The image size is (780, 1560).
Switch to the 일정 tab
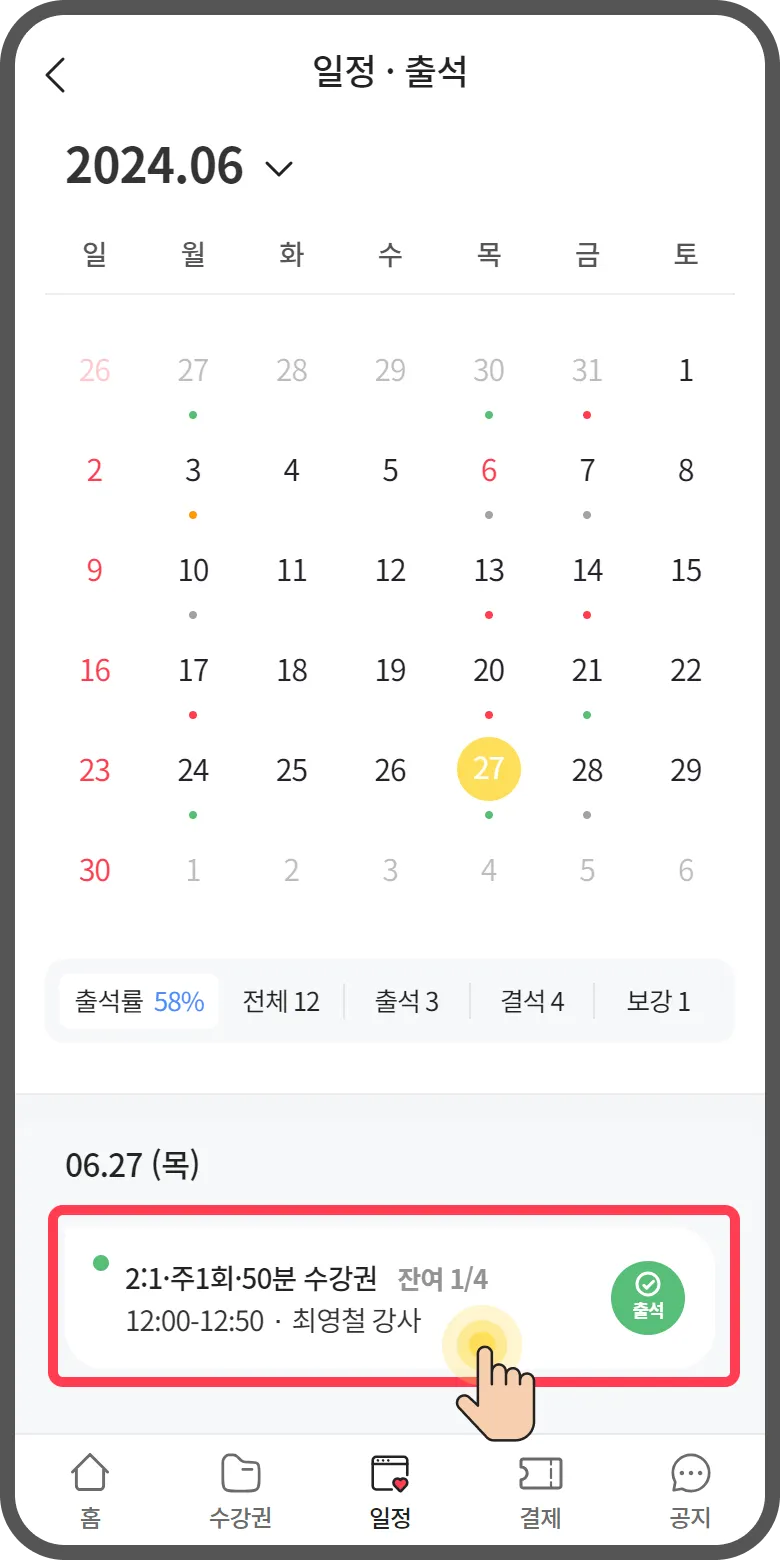[x=390, y=1491]
